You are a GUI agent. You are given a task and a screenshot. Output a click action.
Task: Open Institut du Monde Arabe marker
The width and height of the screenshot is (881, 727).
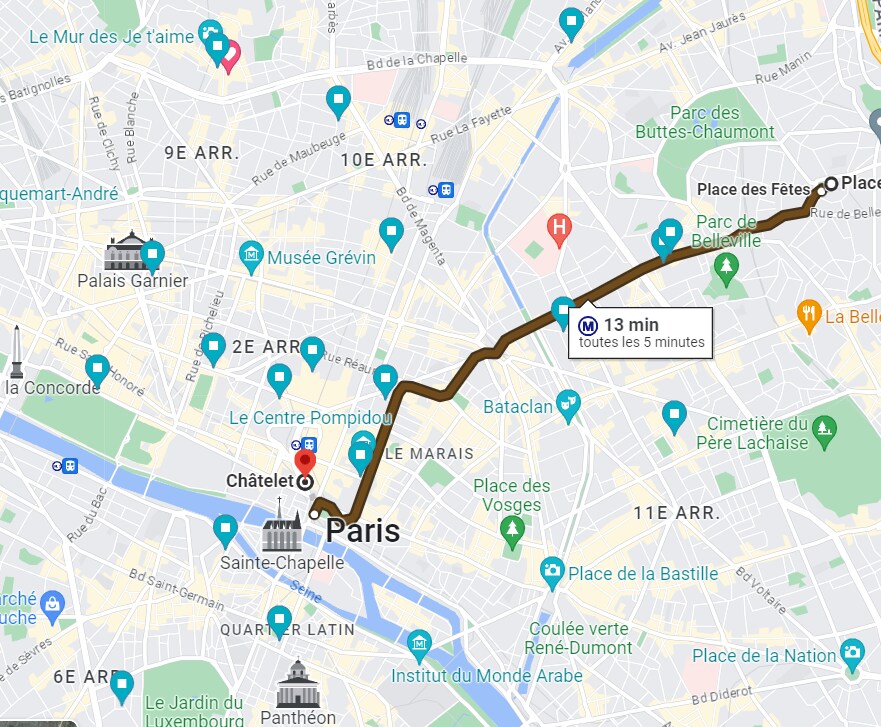pyautogui.click(x=419, y=643)
